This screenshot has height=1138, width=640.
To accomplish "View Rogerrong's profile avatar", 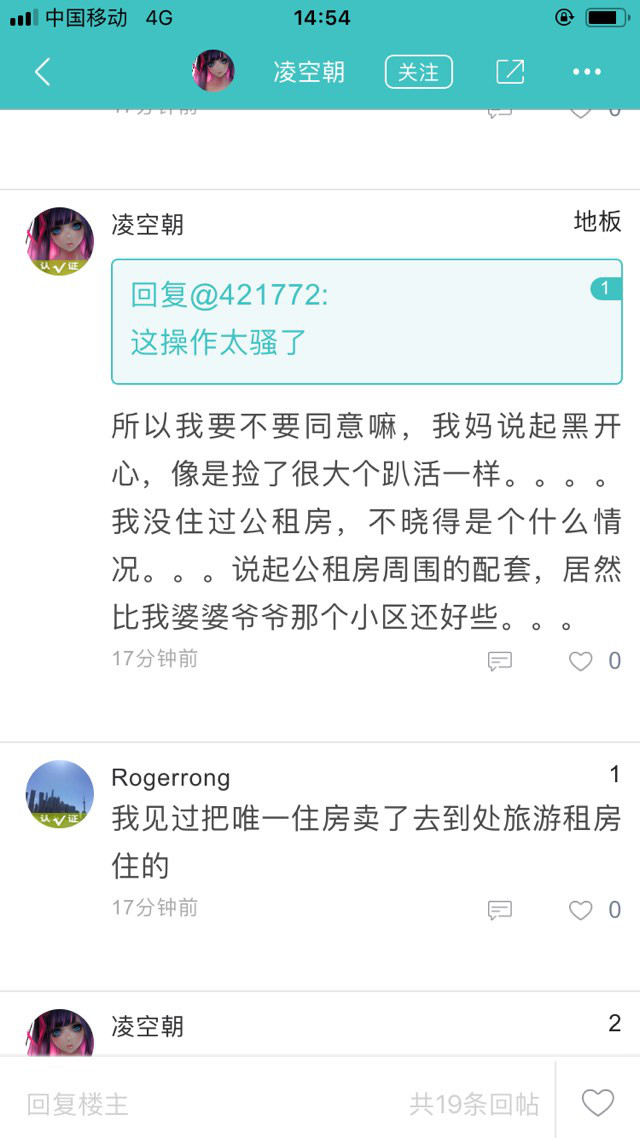I will pyautogui.click(x=60, y=794).
